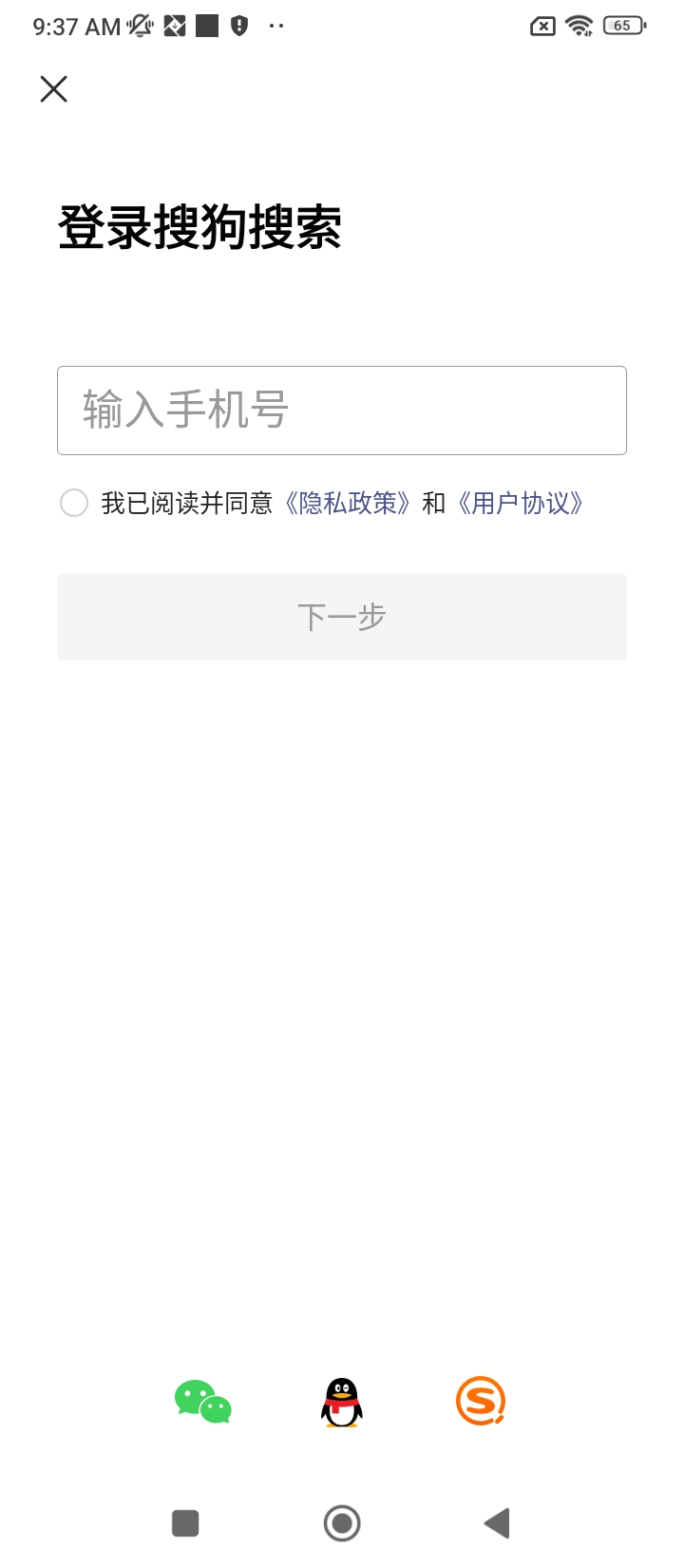Log in with WeChat

[x=203, y=1403]
